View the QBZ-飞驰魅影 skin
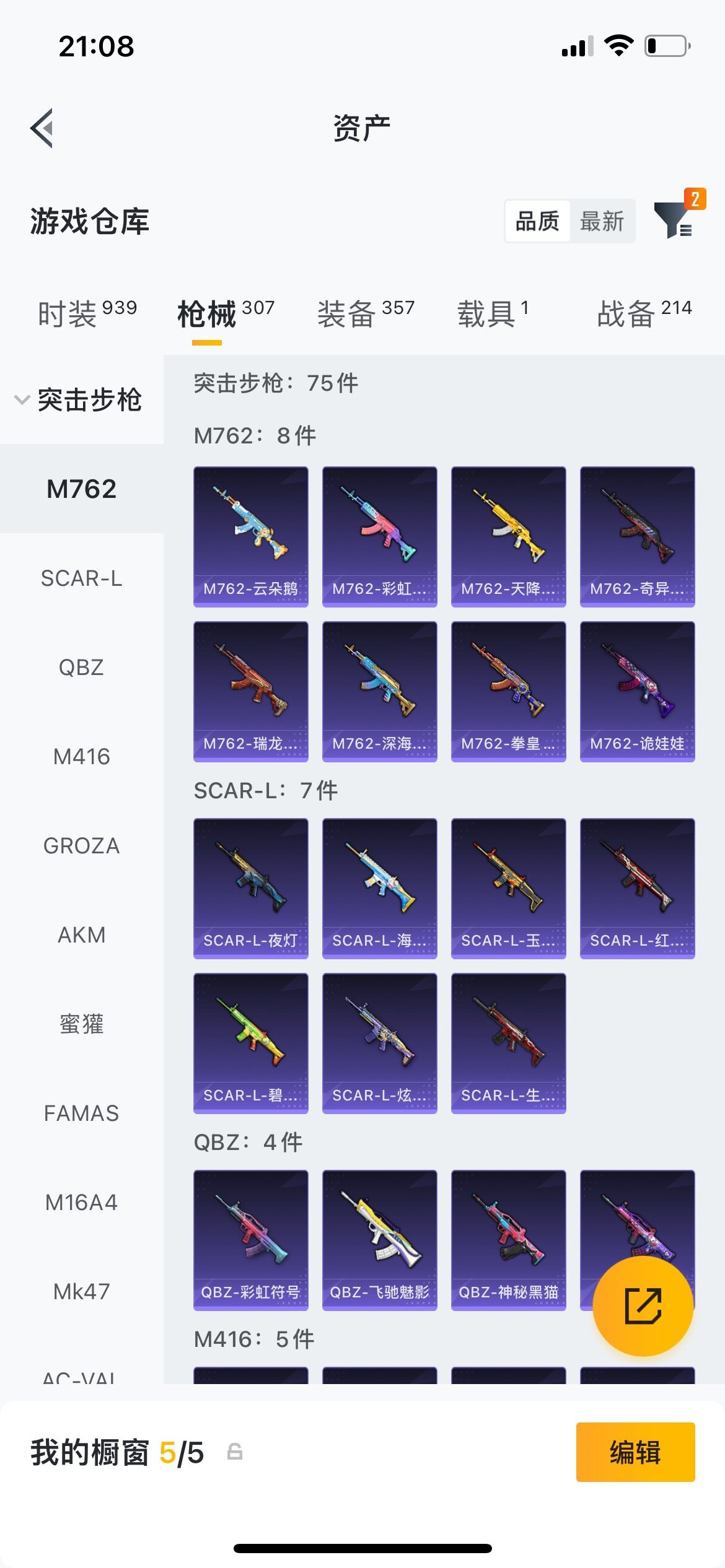Screen dimensions: 725x1568 coord(380,1240)
